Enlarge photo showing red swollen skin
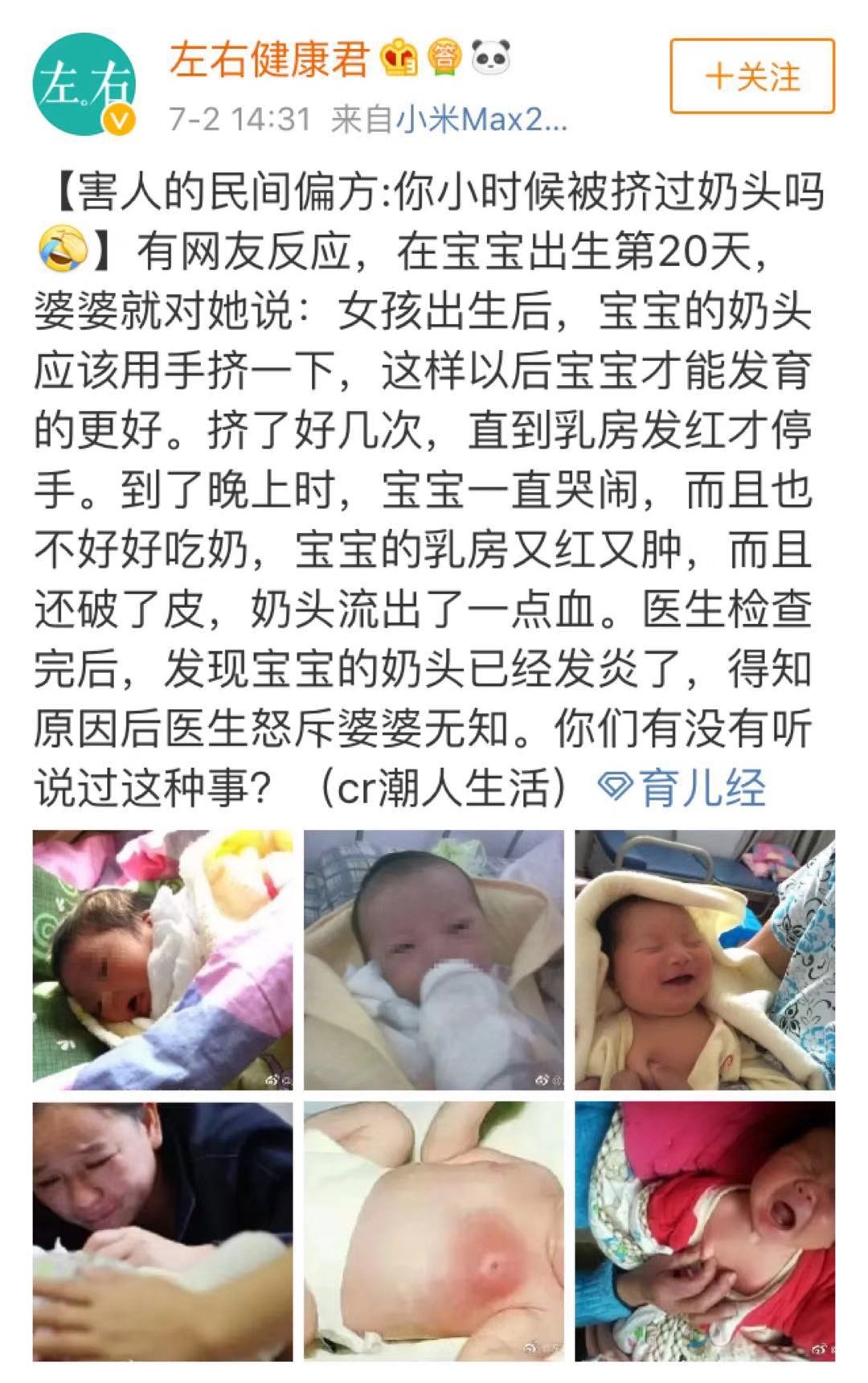This screenshot has width=868, height=1383. click(434, 1230)
